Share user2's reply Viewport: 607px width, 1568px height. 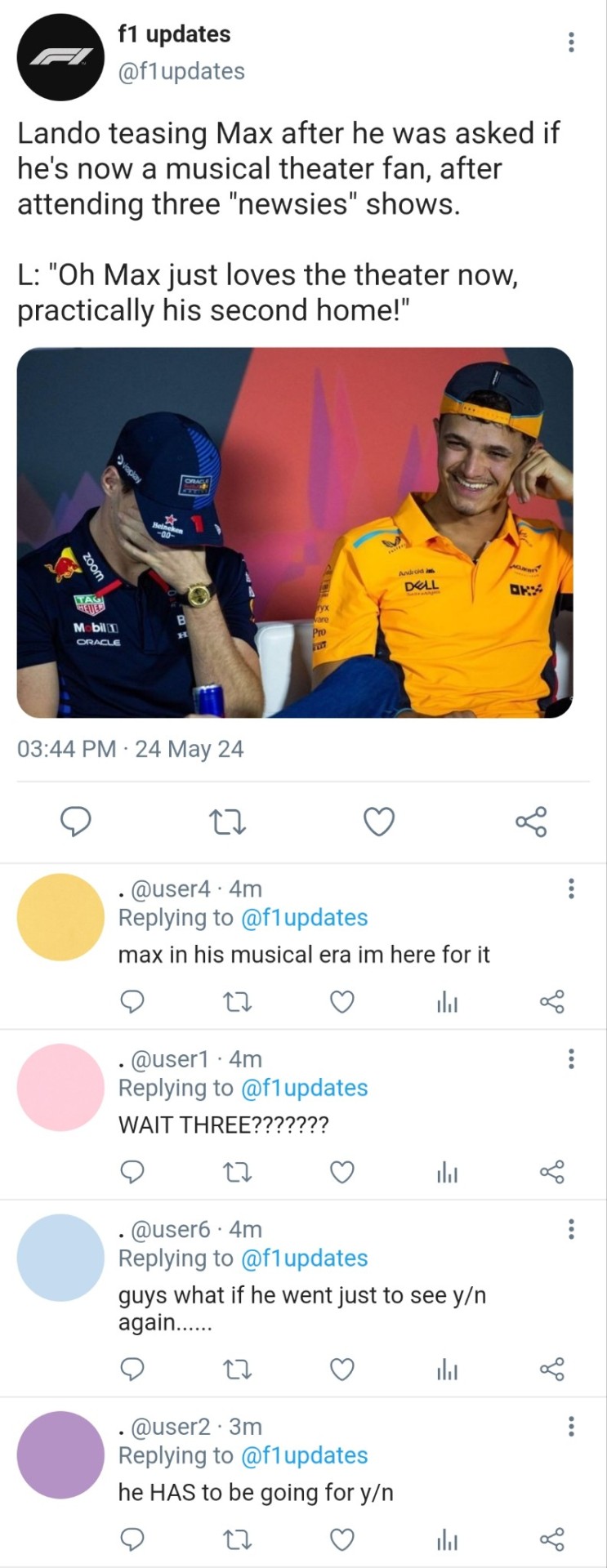[x=552, y=1540]
